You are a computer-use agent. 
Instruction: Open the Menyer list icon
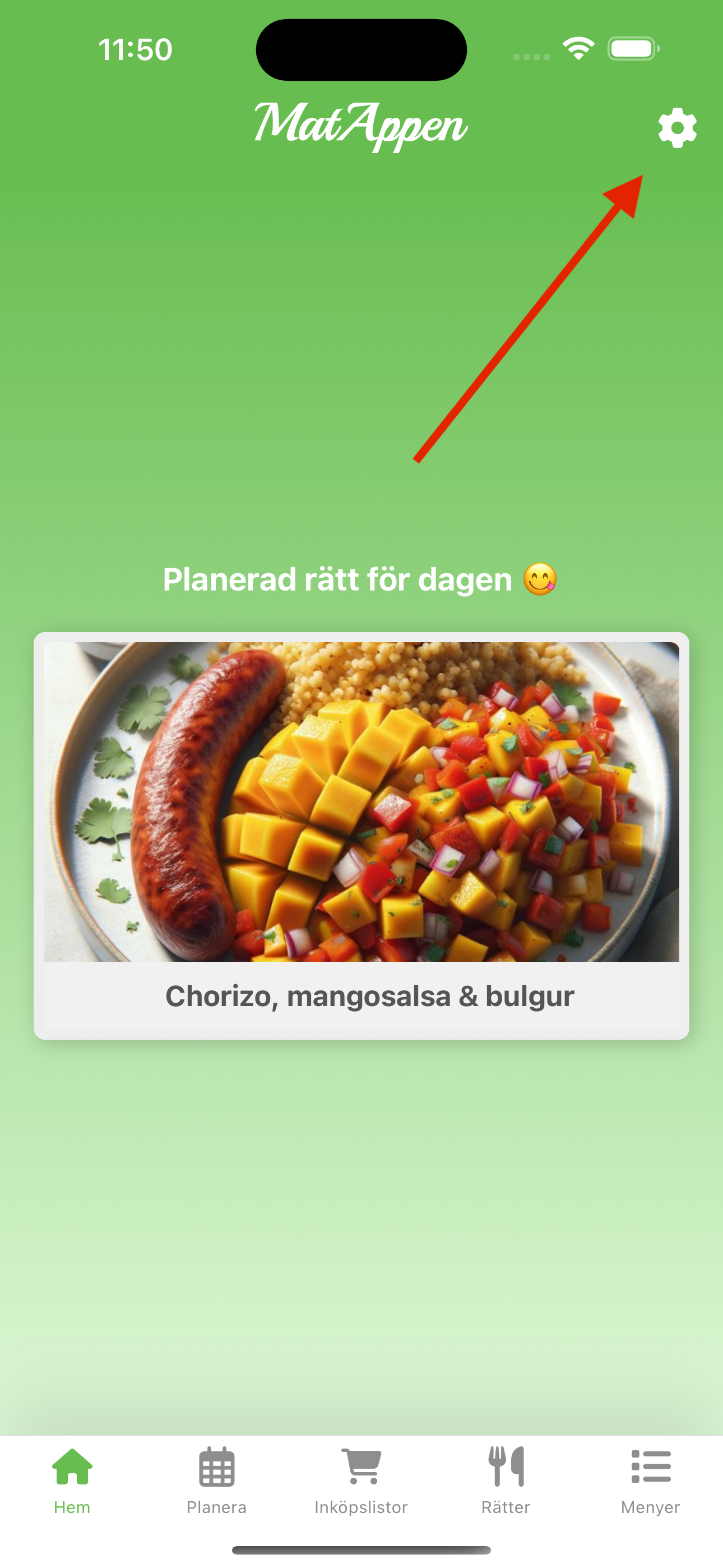(650, 1466)
